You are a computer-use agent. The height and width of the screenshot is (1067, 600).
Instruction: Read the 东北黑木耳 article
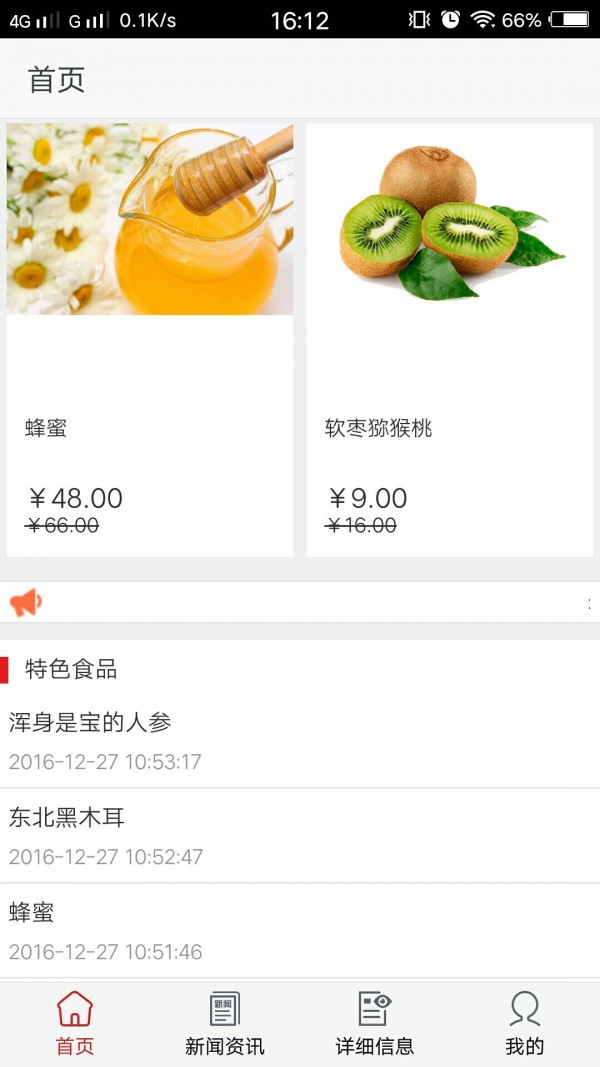[x=300, y=835]
